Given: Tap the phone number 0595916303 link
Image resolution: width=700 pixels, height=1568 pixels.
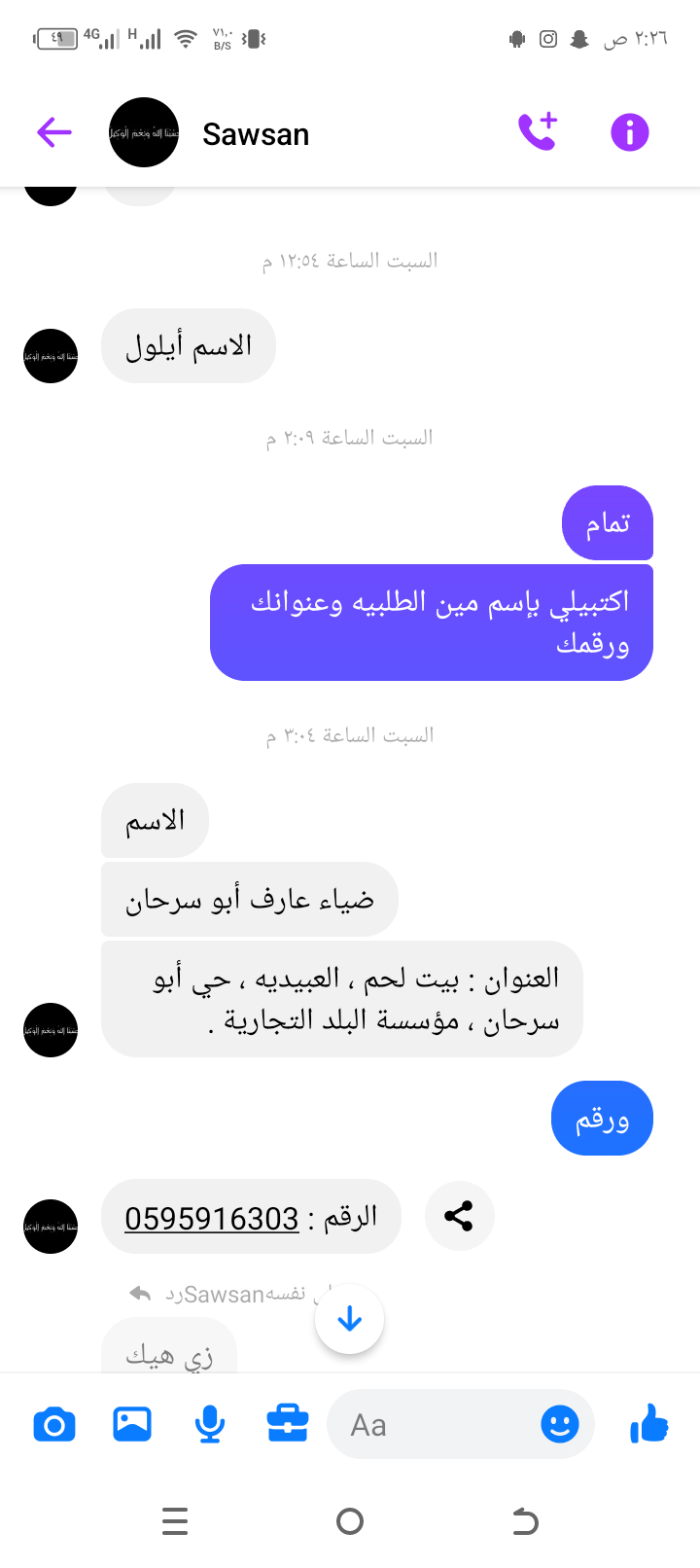Looking at the screenshot, I should click(211, 1218).
